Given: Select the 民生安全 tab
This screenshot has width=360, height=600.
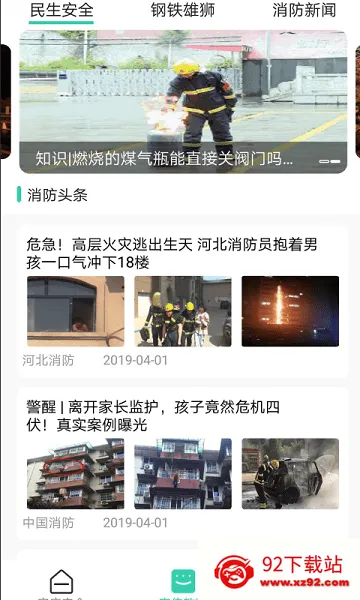Looking at the screenshot, I should point(62,11).
